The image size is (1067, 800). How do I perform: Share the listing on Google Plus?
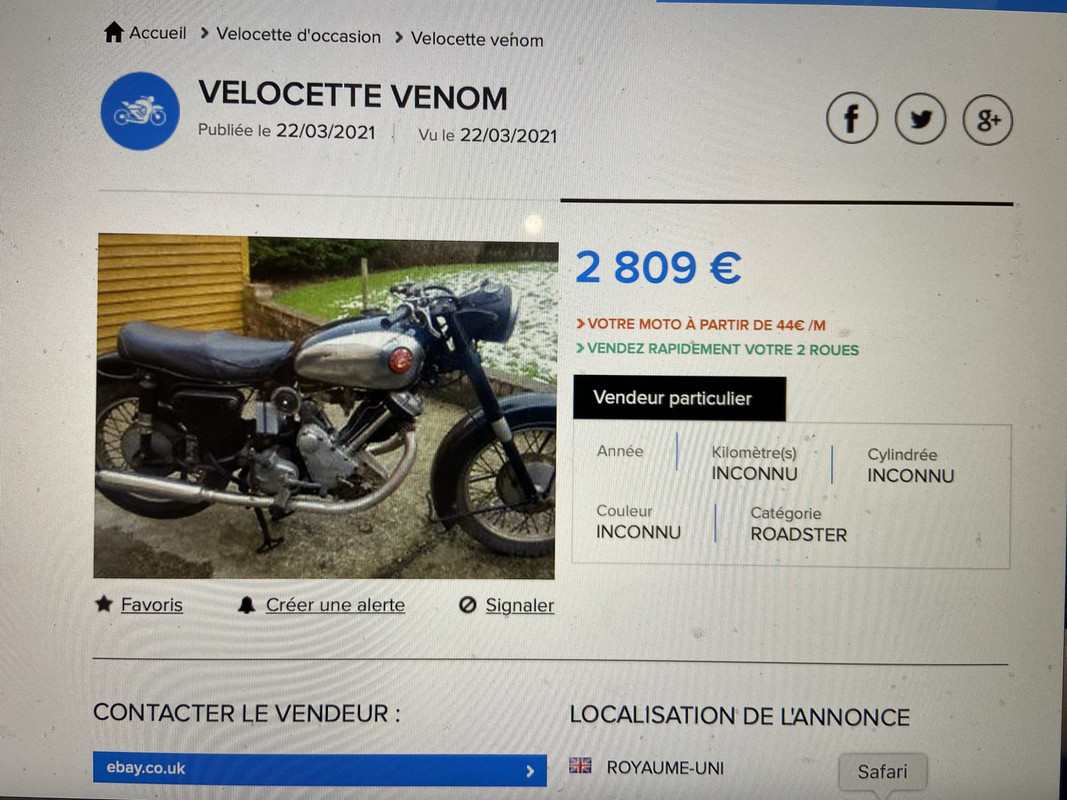click(988, 121)
